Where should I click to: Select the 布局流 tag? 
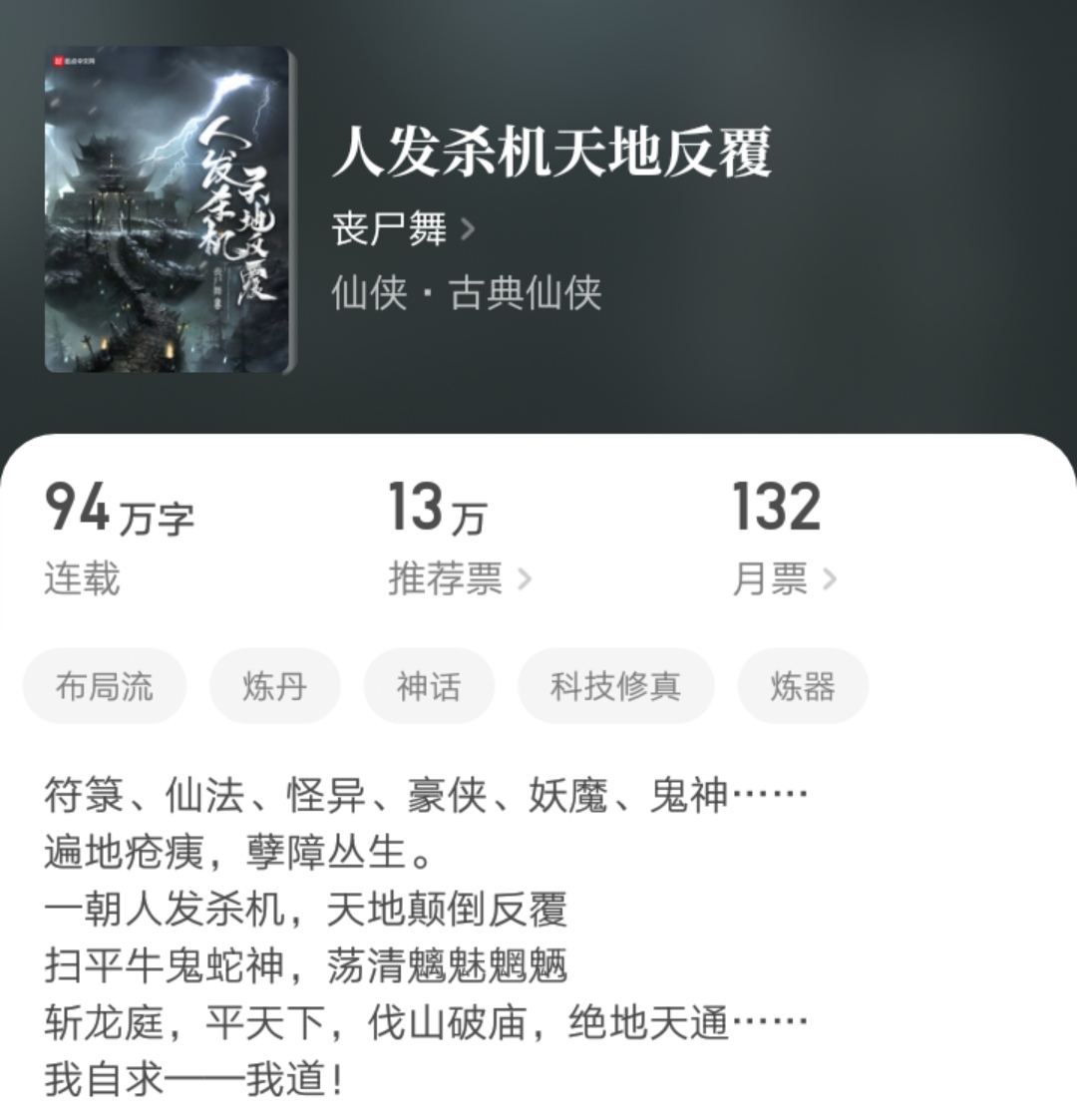(x=103, y=685)
